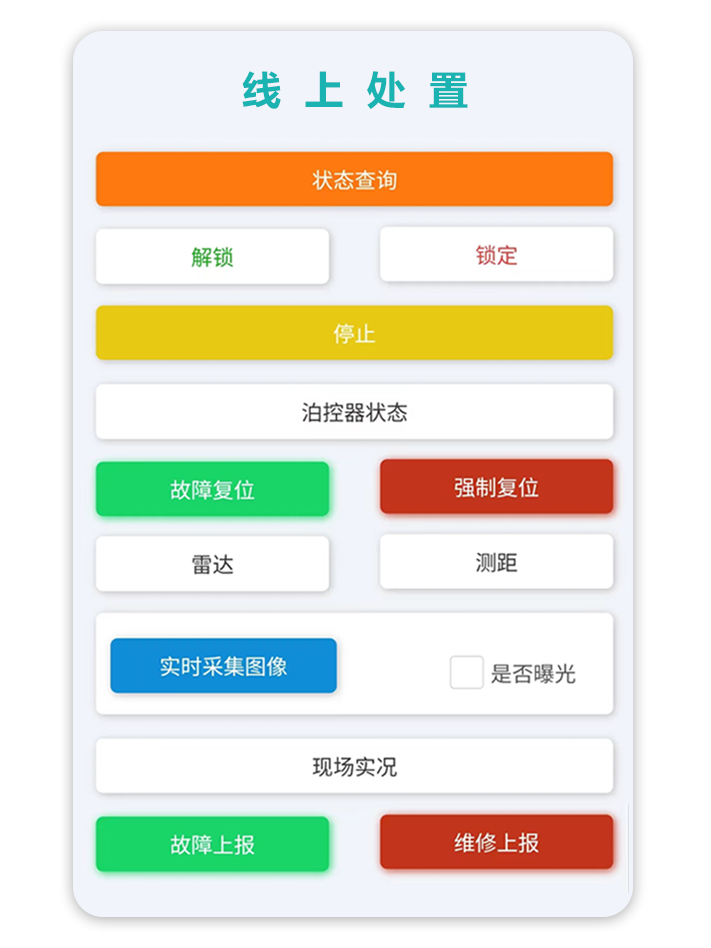
Task: Tap the green 故障复位 button
Action: pos(212,490)
